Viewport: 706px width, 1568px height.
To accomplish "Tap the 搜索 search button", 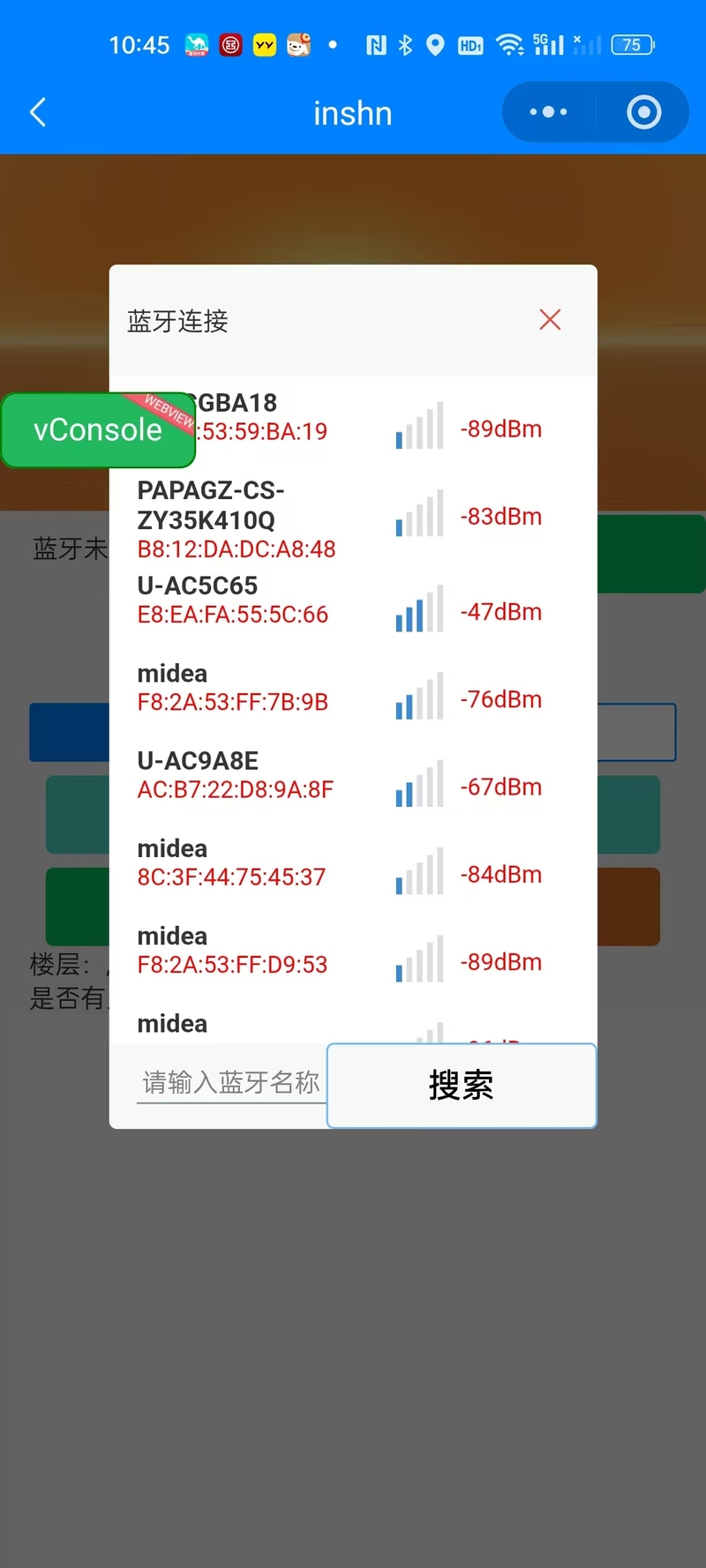I will pos(462,1086).
